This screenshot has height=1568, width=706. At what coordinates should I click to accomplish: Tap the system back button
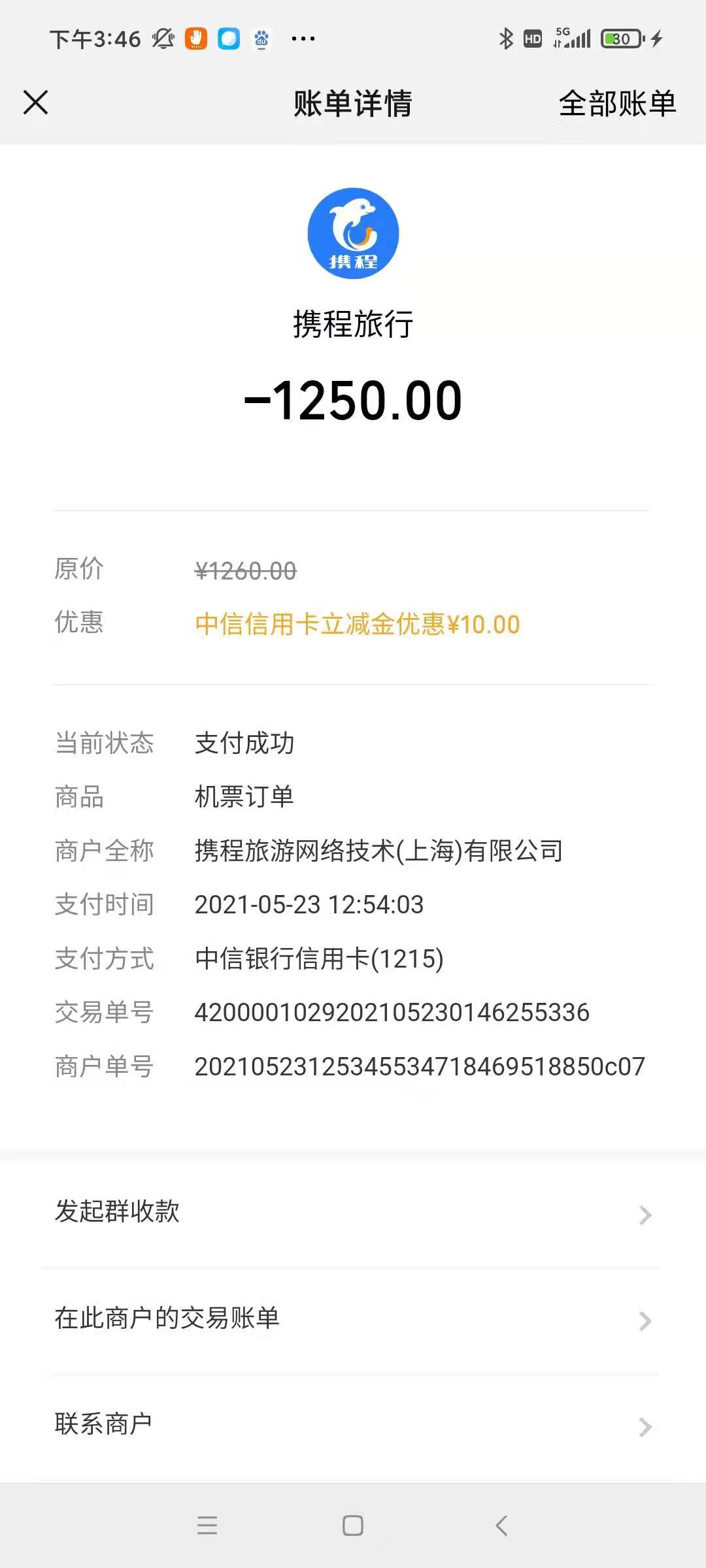pyautogui.click(x=501, y=1526)
